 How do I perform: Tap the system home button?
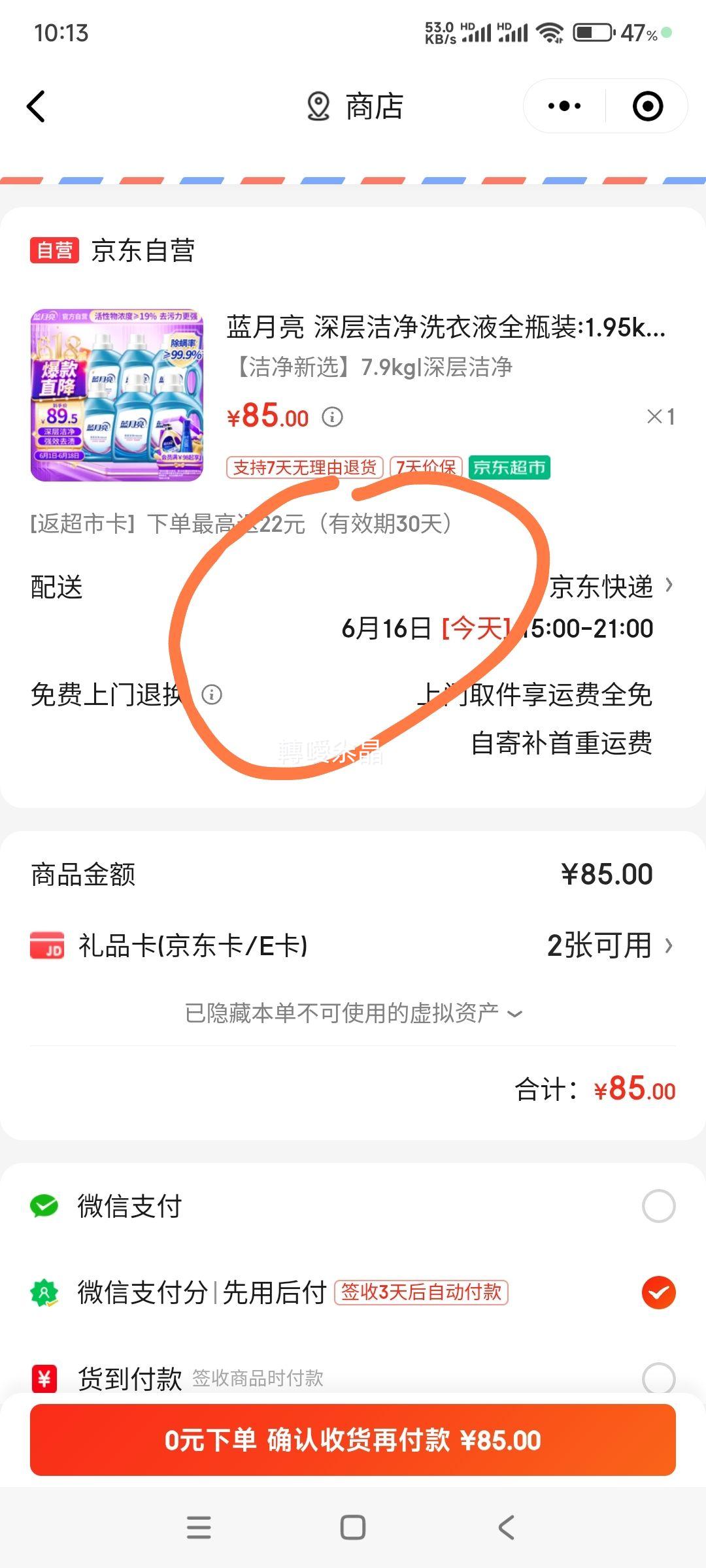pyautogui.click(x=353, y=1527)
